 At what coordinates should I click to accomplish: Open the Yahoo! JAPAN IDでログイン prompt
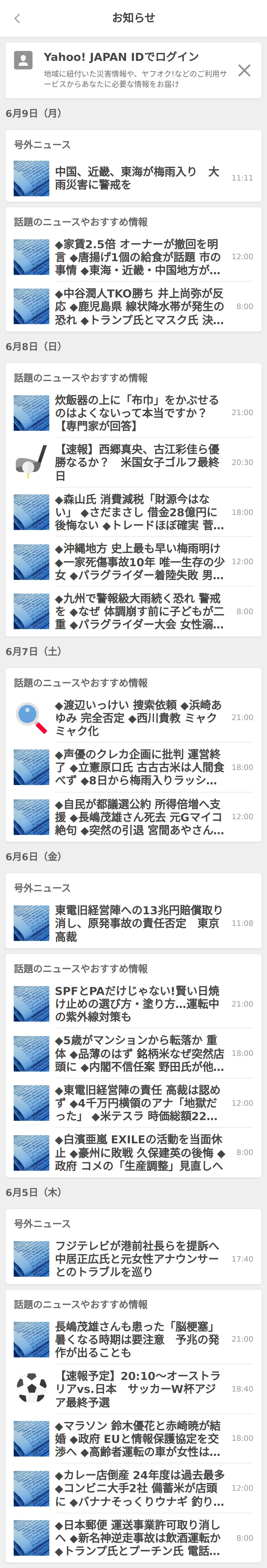click(x=121, y=57)
